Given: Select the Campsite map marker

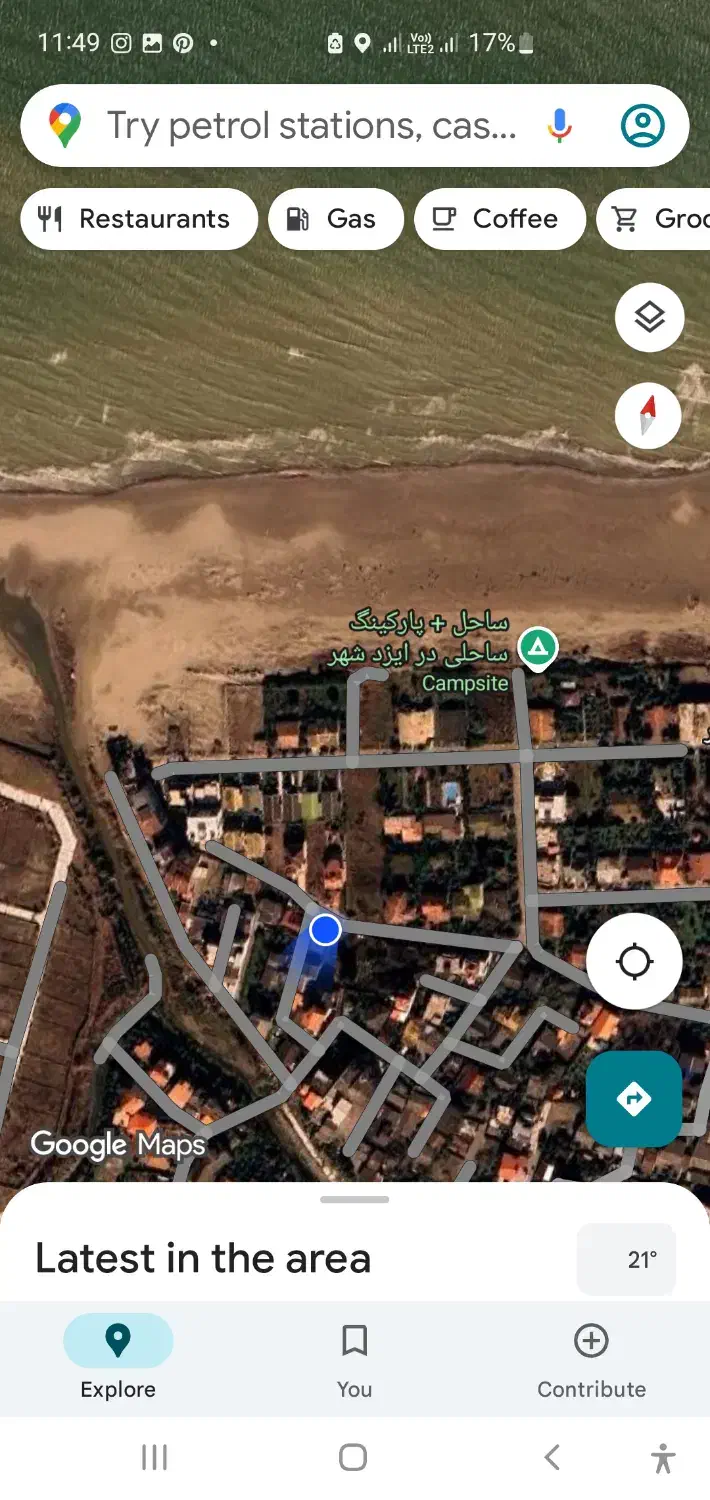Looking at the screenshot, I should (539, 648).
